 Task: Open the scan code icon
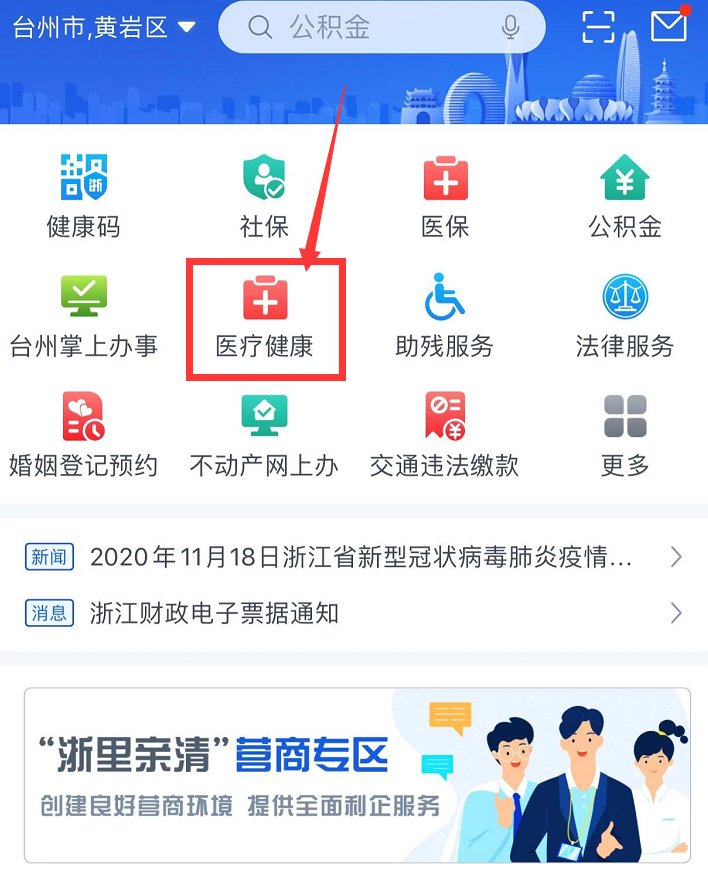click(x=598, y=27)
